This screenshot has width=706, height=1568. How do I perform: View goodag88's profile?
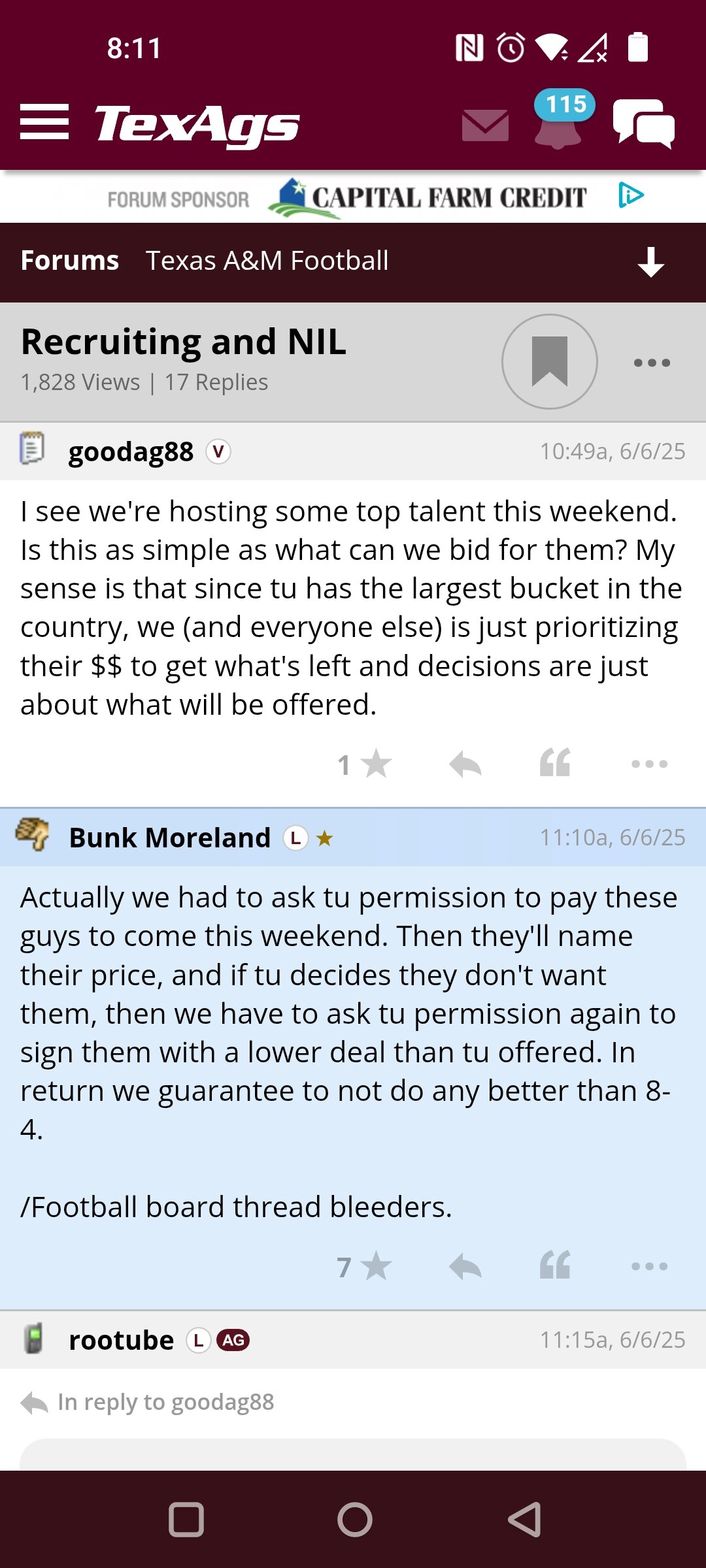[131, 451]
